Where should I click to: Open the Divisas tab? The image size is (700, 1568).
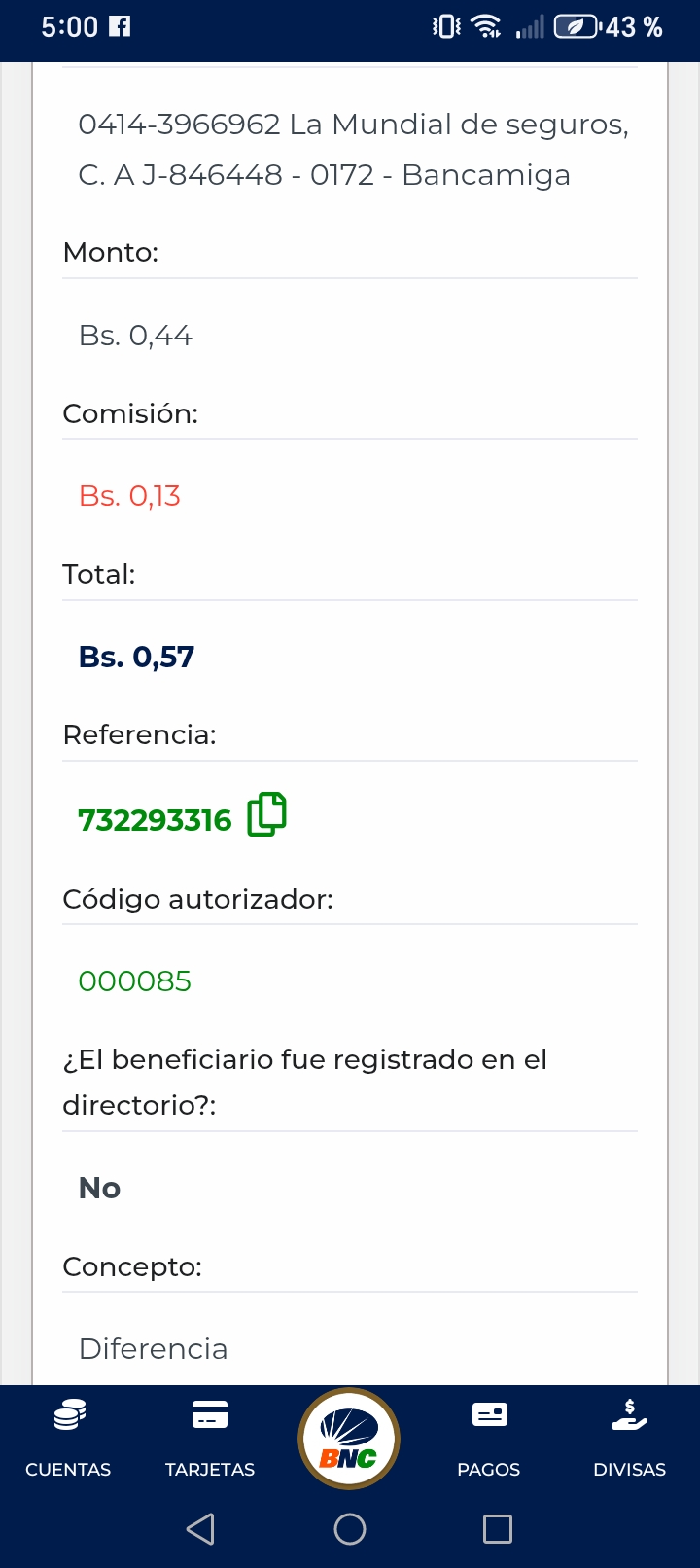coord(629,1437)
